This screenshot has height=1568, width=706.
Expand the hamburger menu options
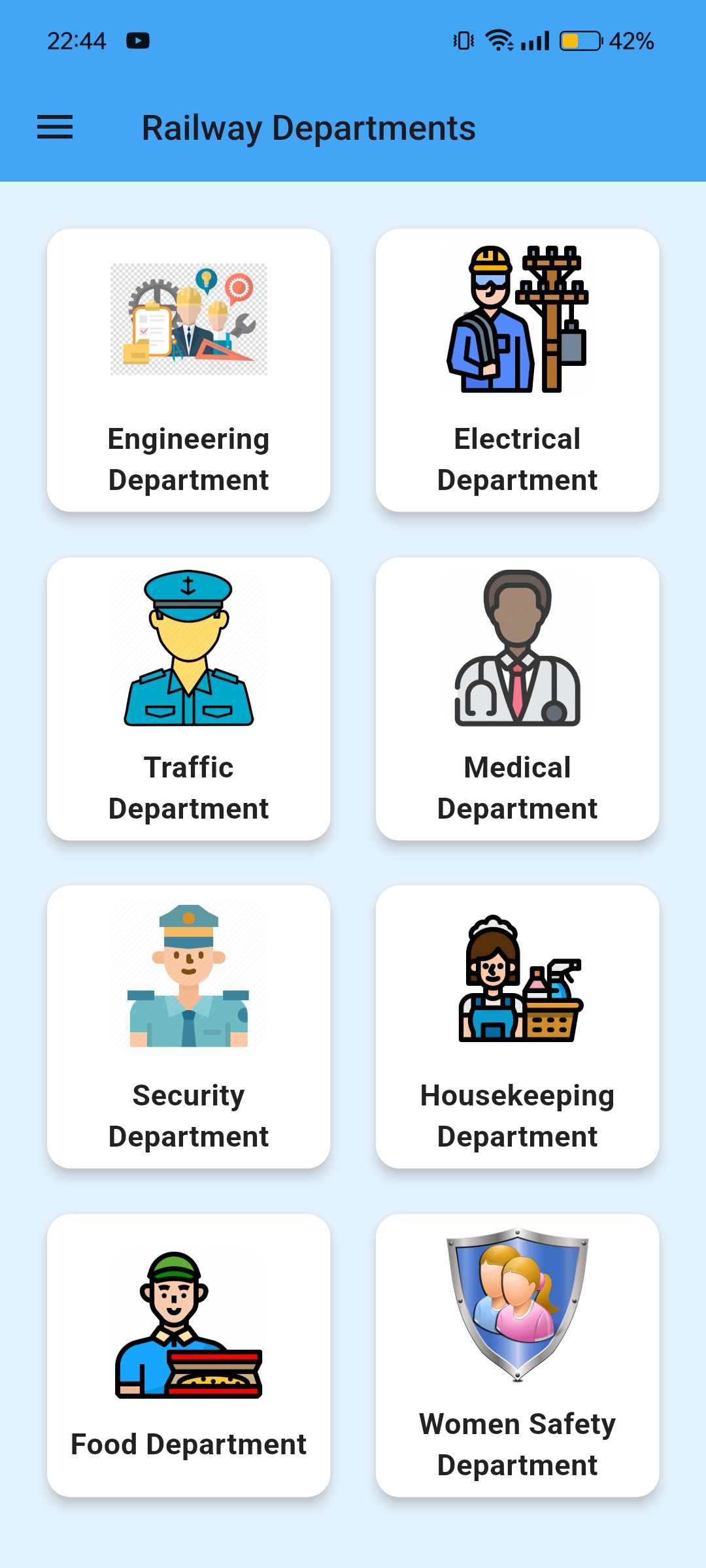55,128
